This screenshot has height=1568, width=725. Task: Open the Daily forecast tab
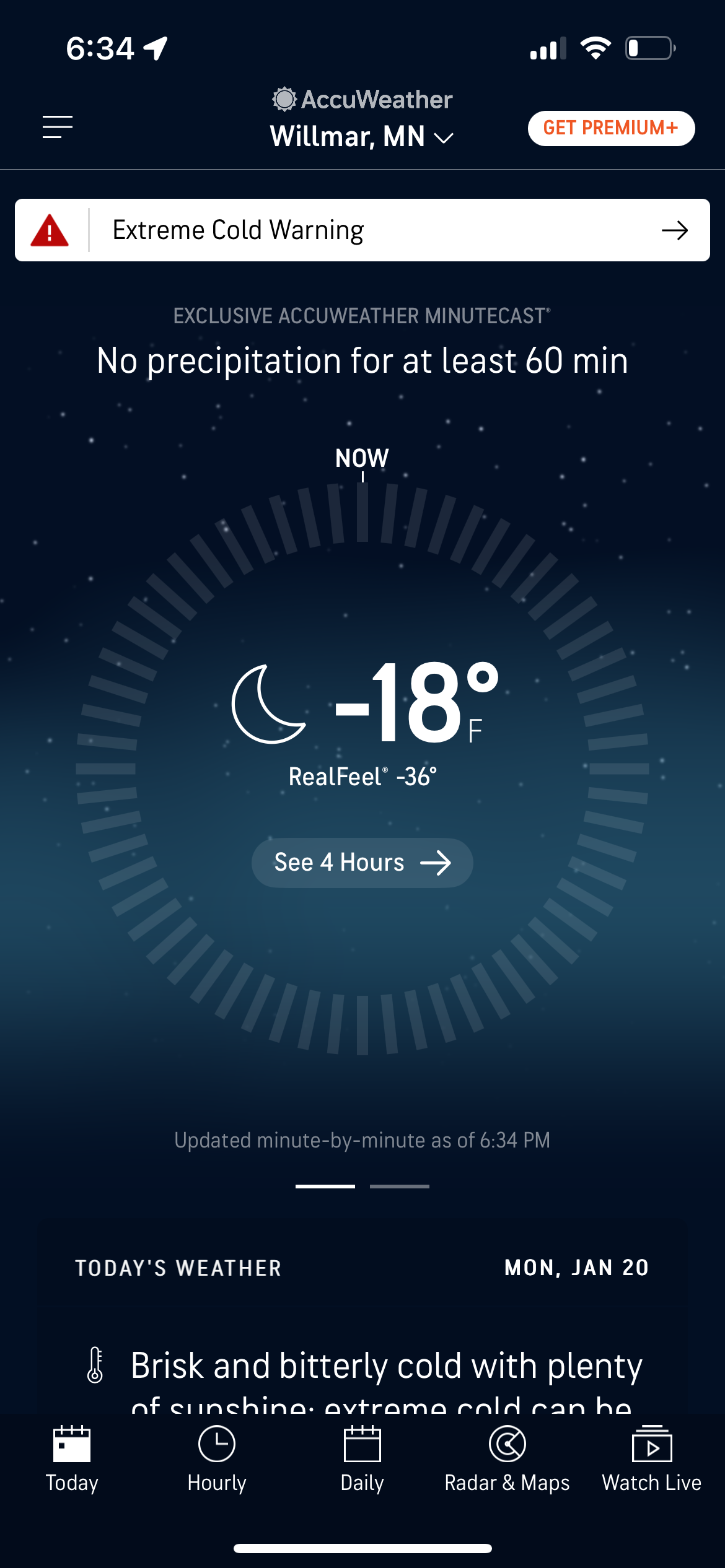point(362,1460)
